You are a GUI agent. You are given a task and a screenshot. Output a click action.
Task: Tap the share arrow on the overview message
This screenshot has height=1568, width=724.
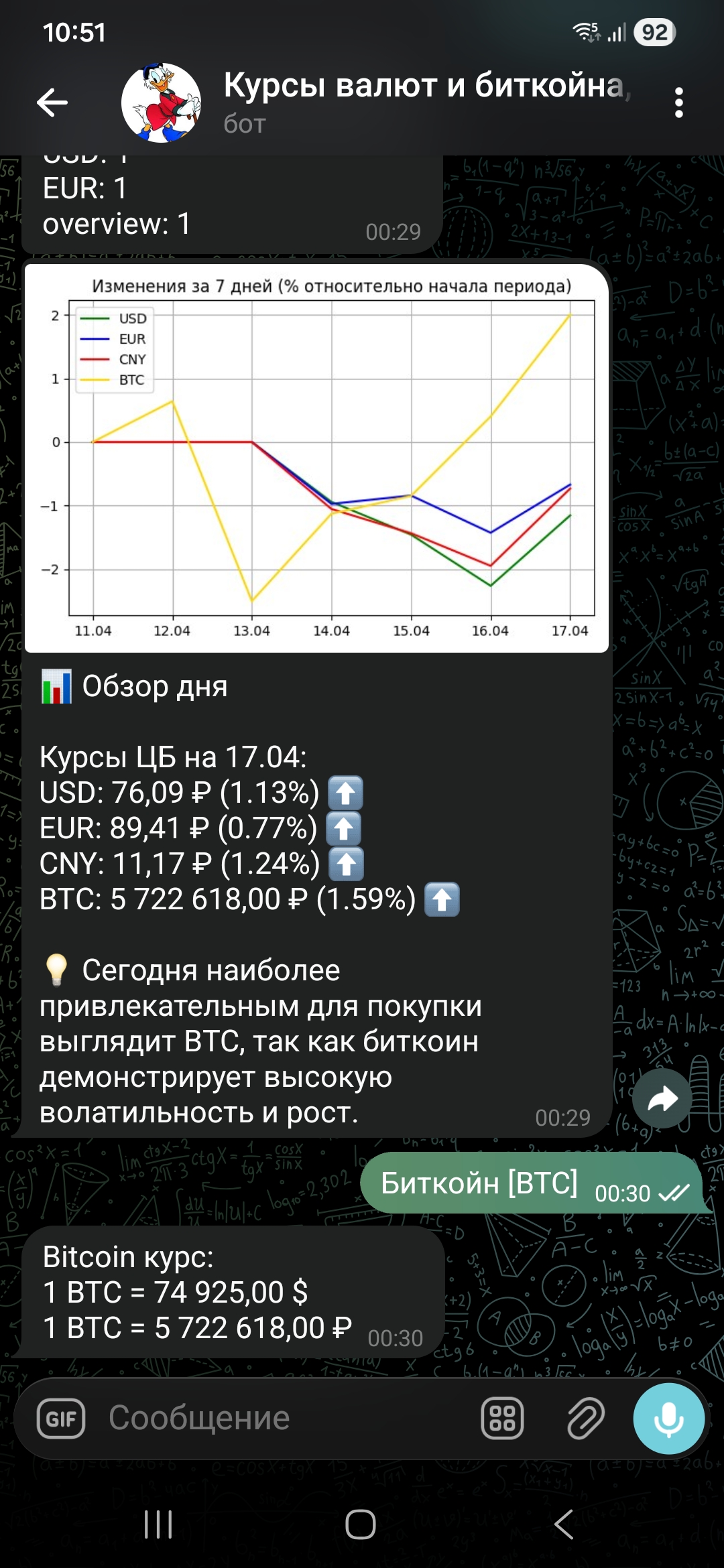pos(663,1096)
